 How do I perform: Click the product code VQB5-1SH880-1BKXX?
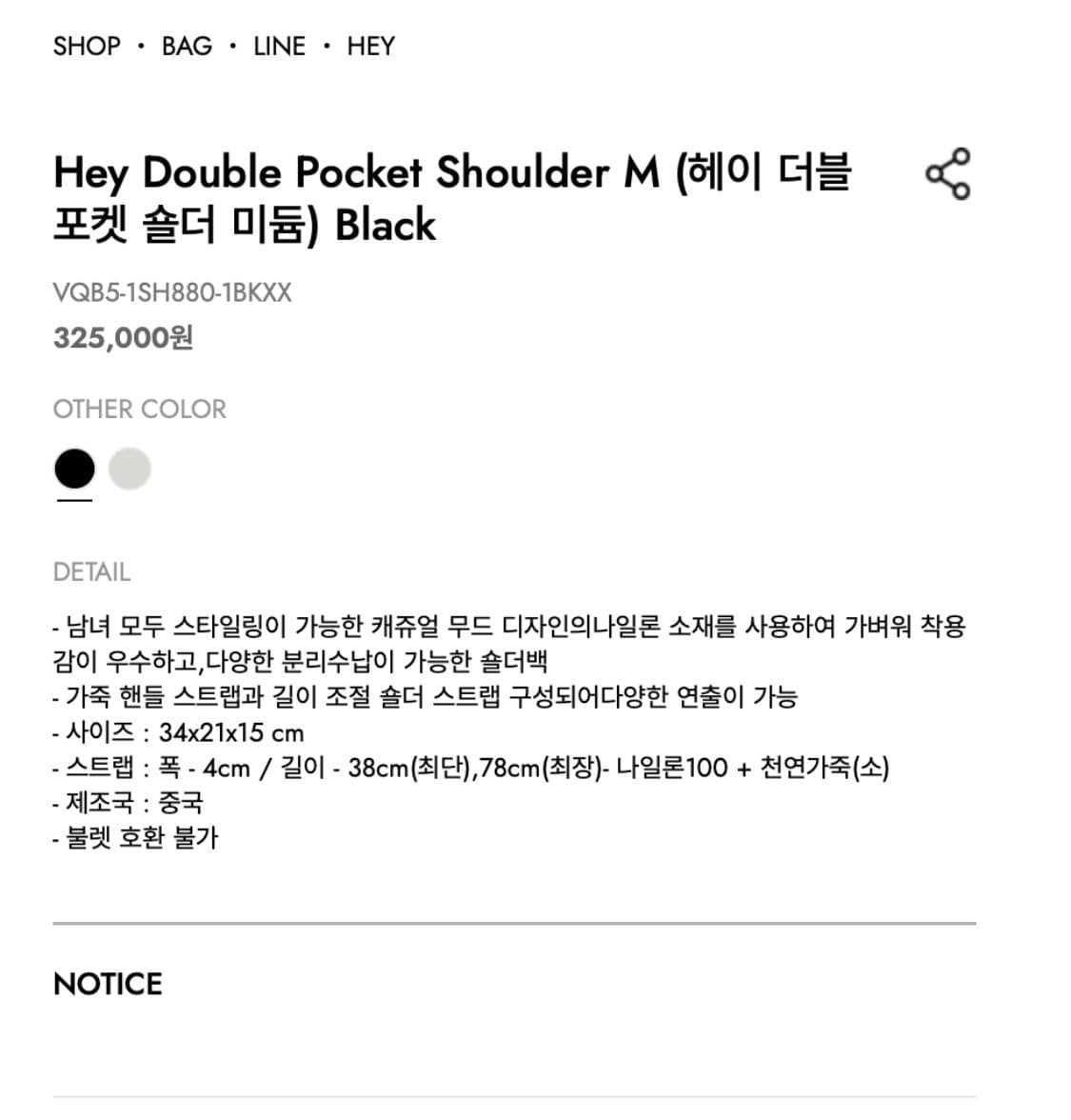point(174,293)
